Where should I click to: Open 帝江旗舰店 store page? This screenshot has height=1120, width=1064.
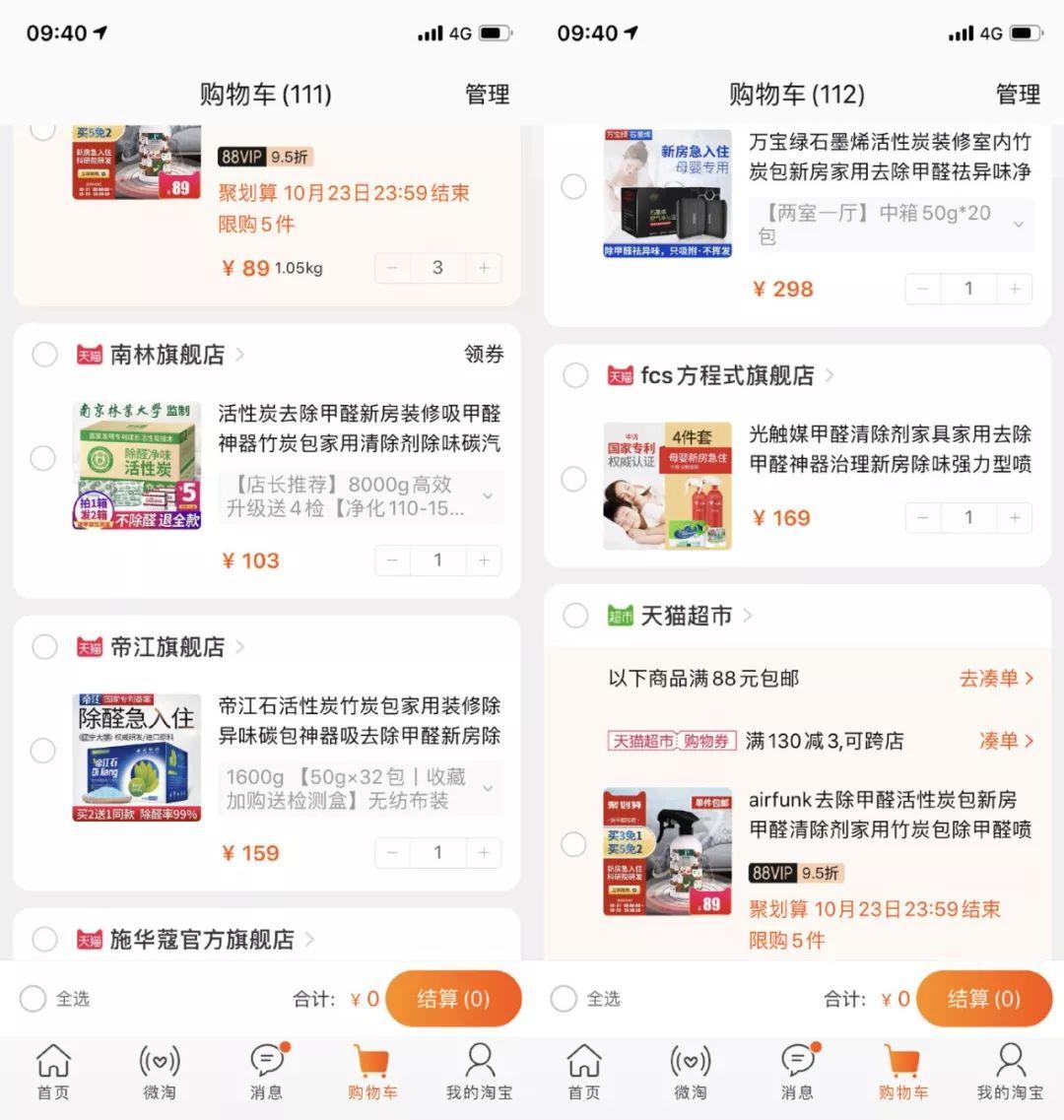[x=167, y=647]
